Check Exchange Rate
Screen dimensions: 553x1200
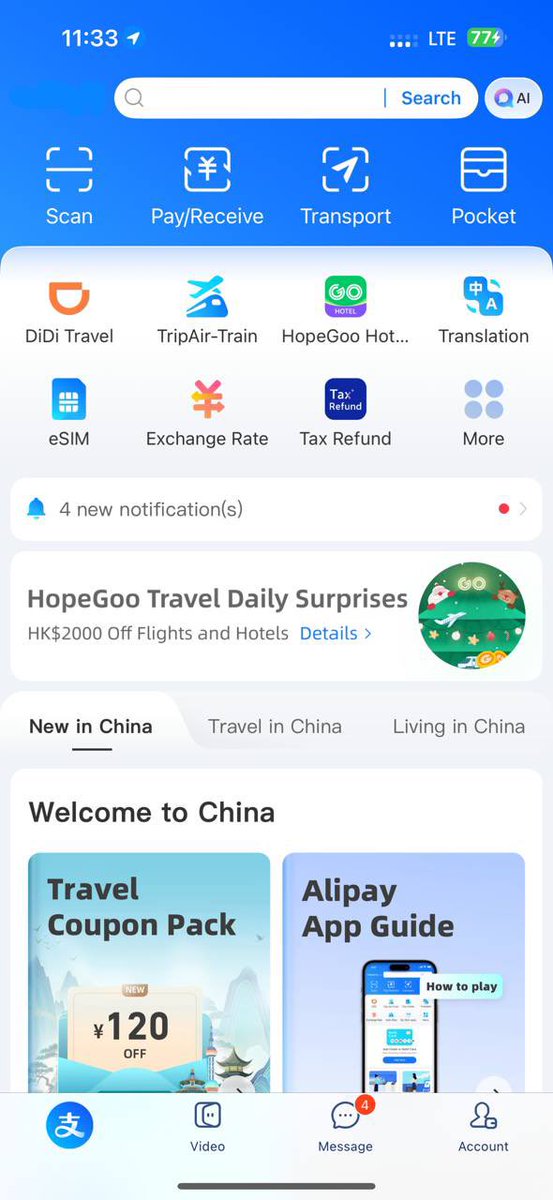pos(207,412)
